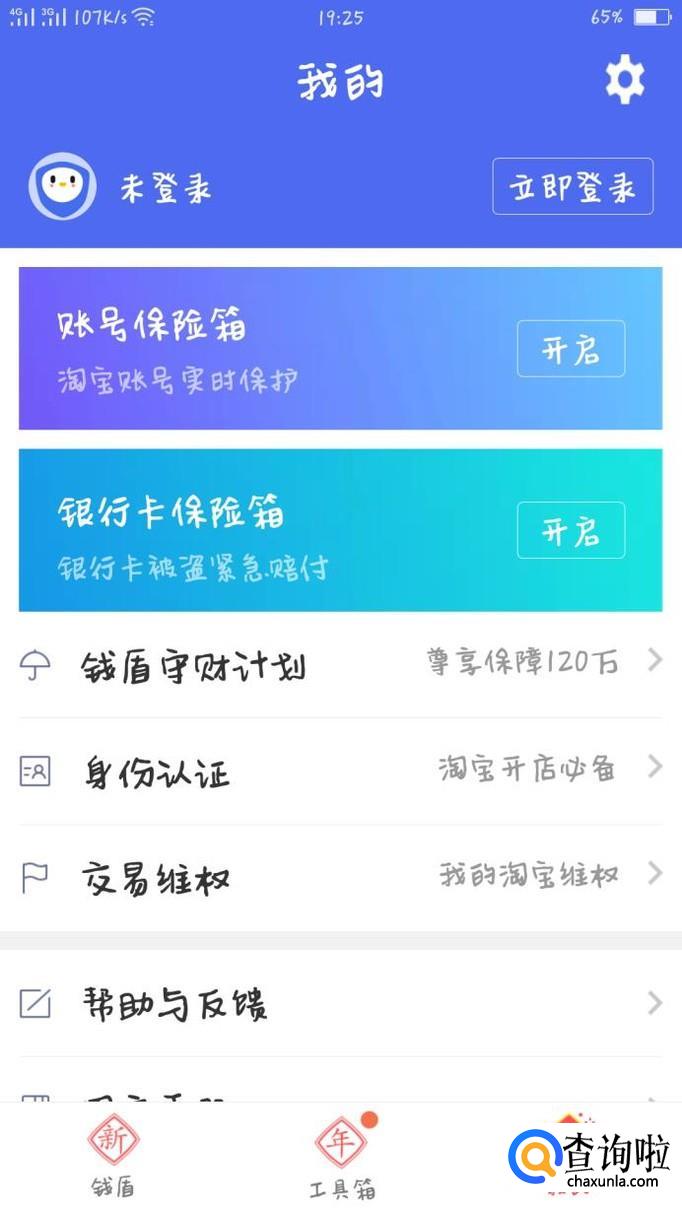Image resolution: width=682 pixels, height=1212 pixels.
Task: Open the 钱盾守财计划 row
Action: tap(340, 664)
